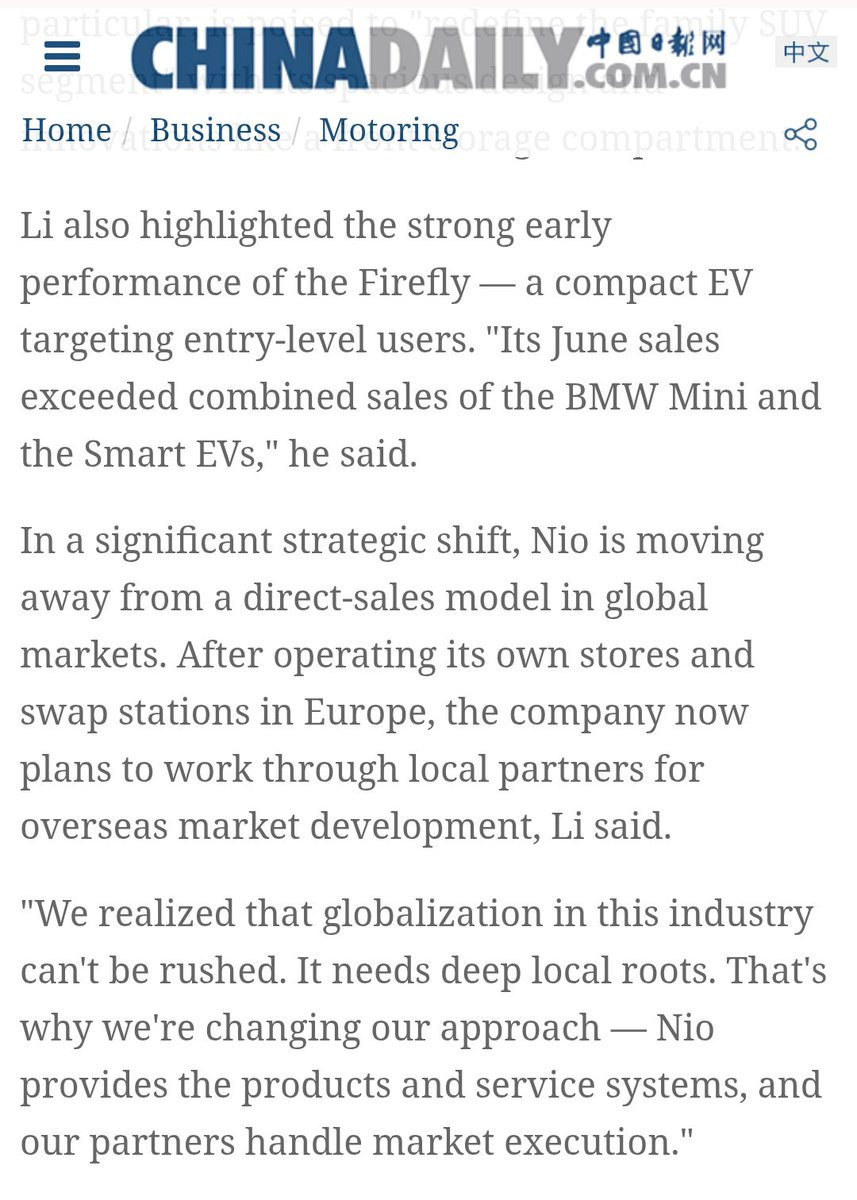Open the Motoring section breadcrumb
The image size is (857, 1200).
point(389,130)
